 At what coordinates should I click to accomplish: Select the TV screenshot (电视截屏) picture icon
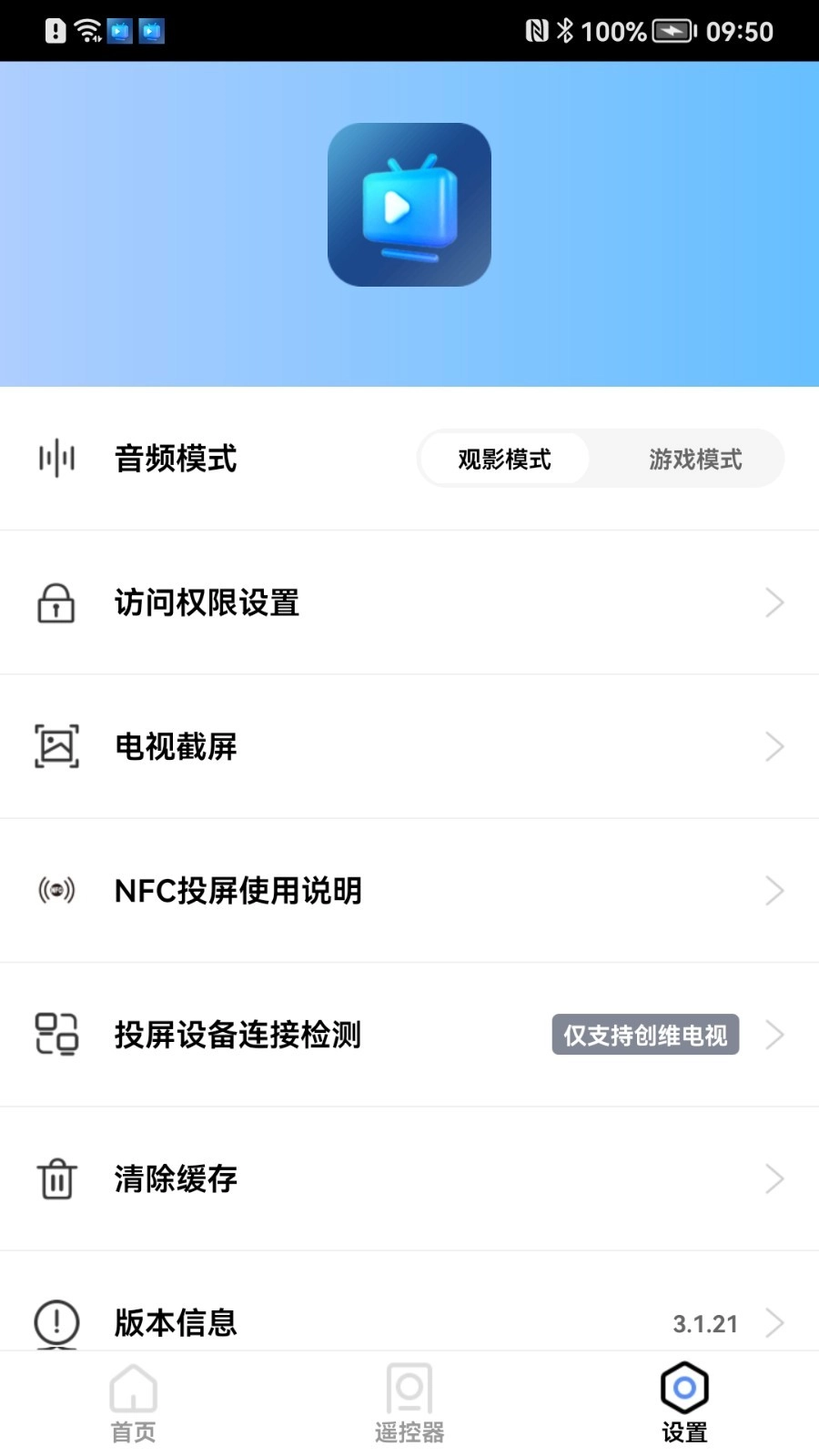(x=56, y=746)
